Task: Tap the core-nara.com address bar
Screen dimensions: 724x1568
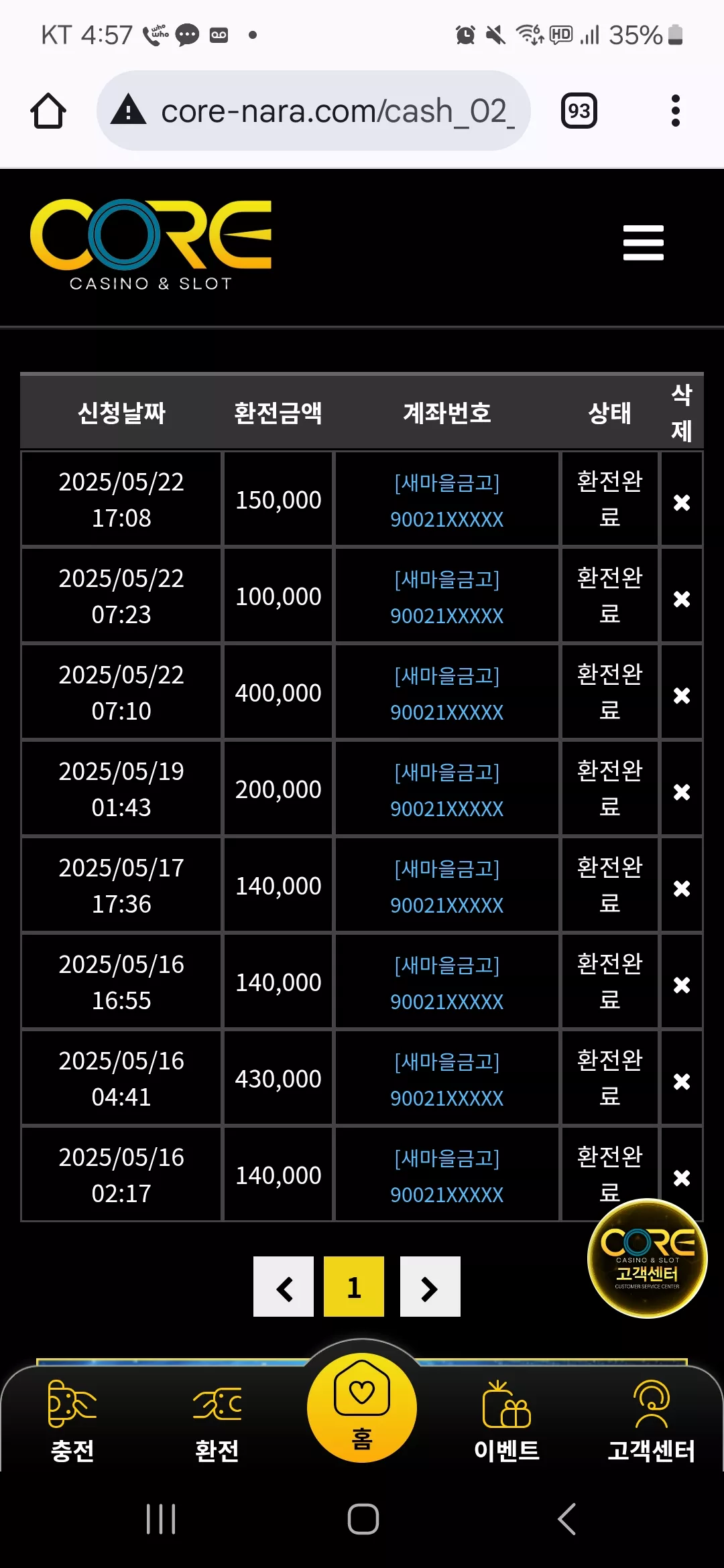Action: [x=314, y=111]
